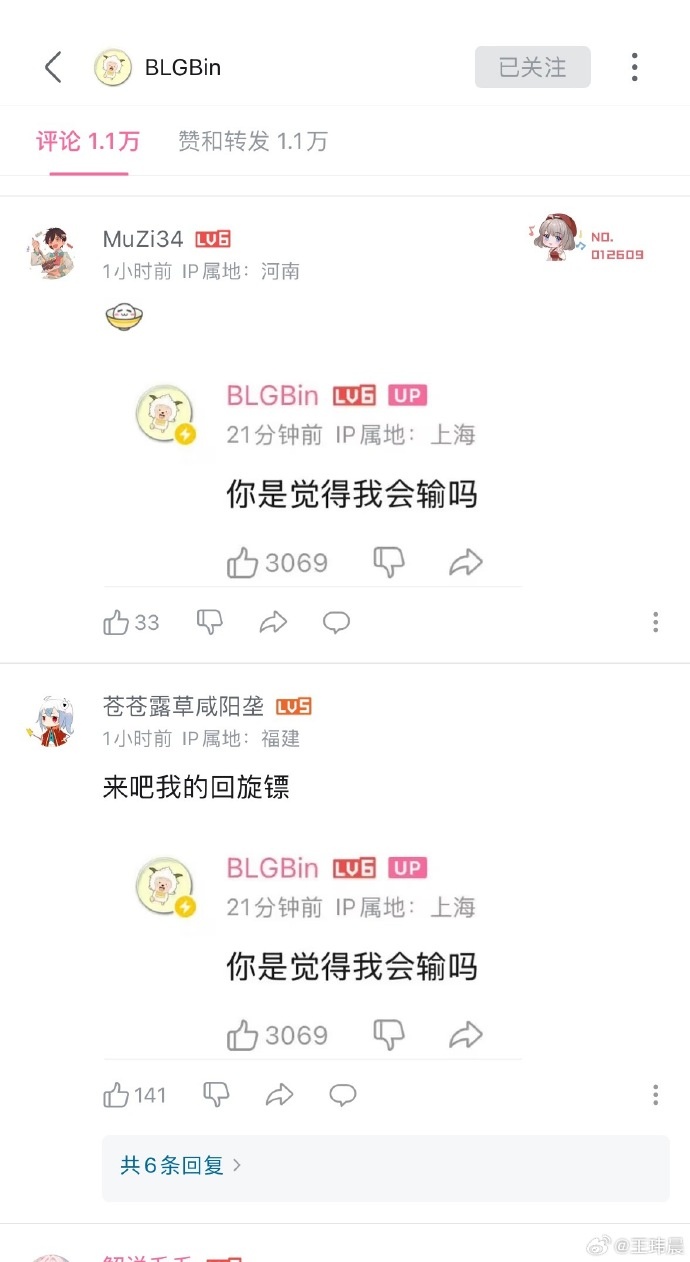Dislike MuZi34's comment
Screen dimensions: 690x1262
coord(209,622)
